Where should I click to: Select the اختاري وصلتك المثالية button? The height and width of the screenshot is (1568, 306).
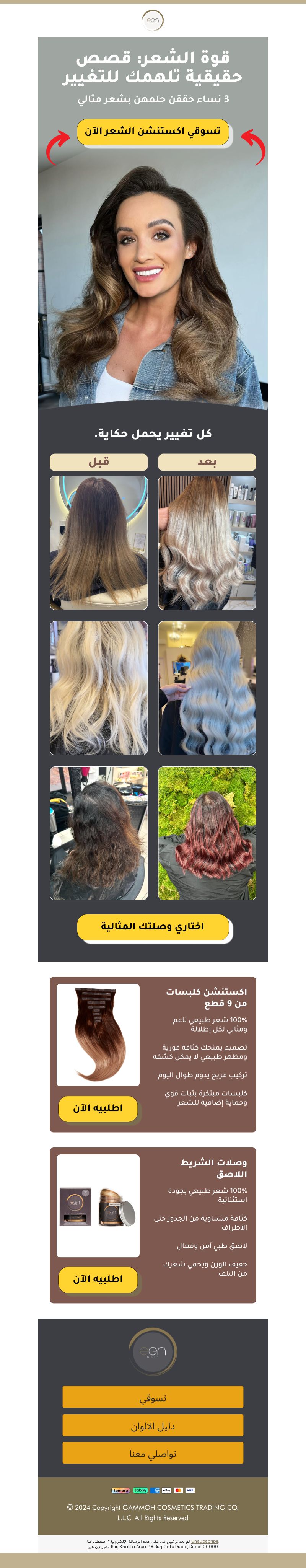153,926
